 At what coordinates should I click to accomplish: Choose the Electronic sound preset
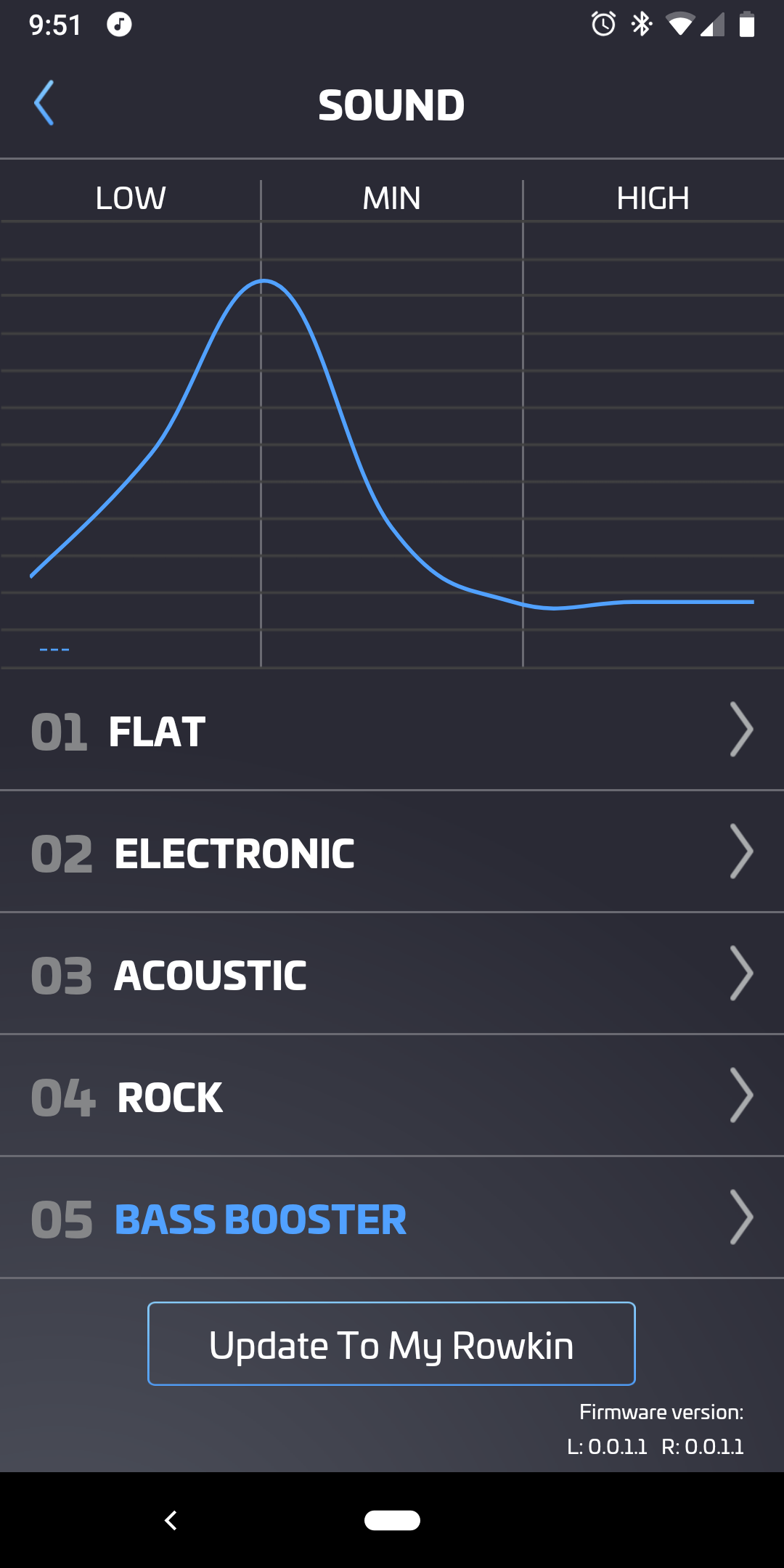[392, 852]
